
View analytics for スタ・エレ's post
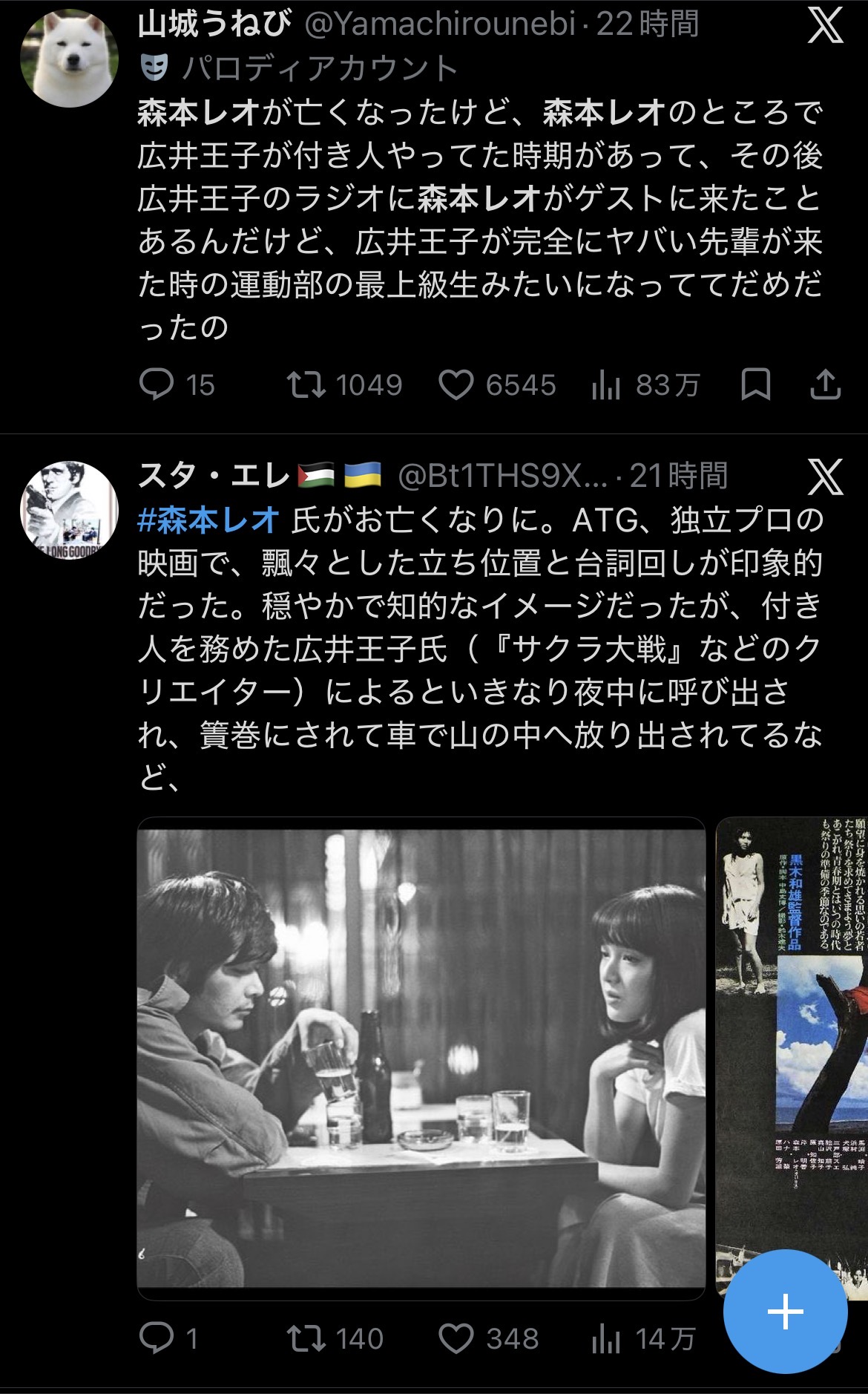point(643,1338)
